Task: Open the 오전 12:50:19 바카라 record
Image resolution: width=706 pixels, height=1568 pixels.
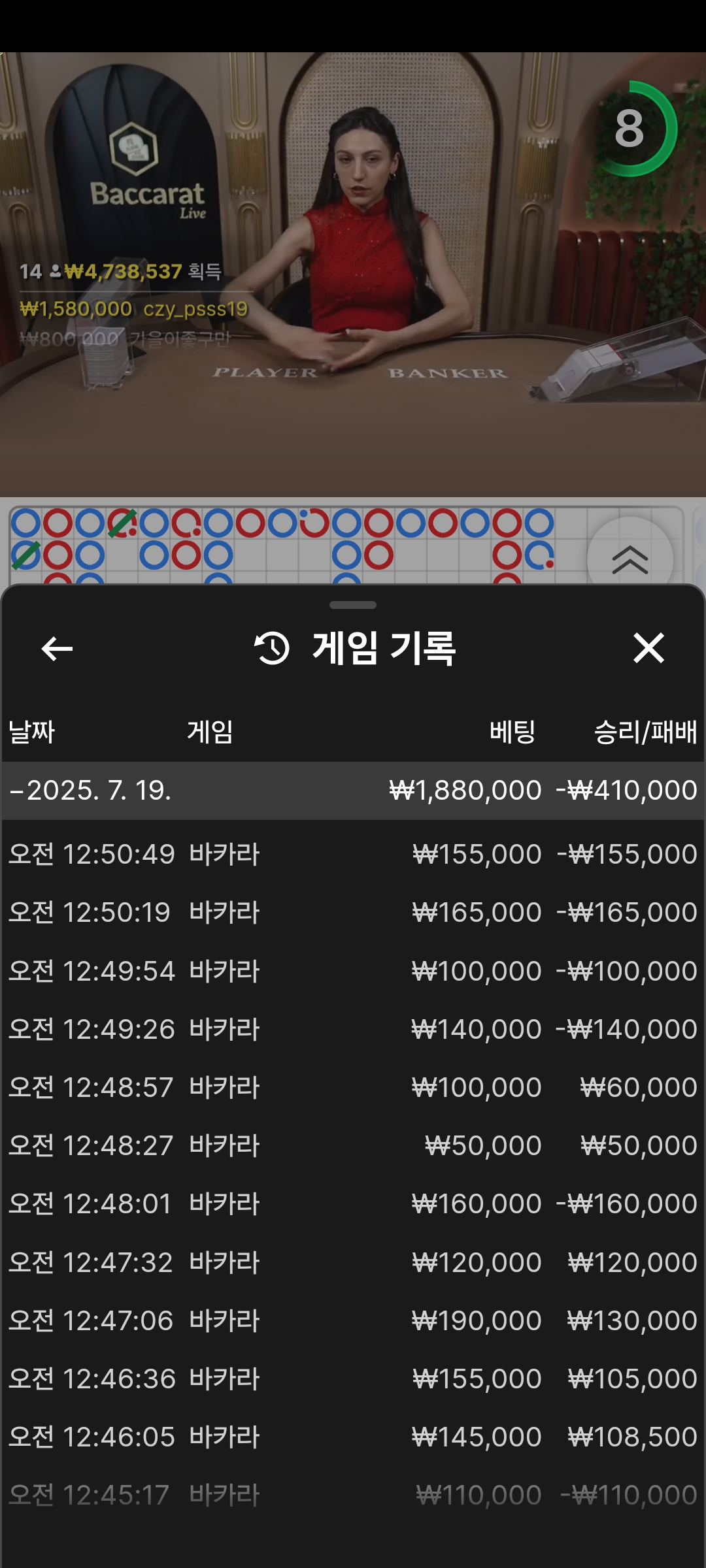Action: tap(353, 913)
